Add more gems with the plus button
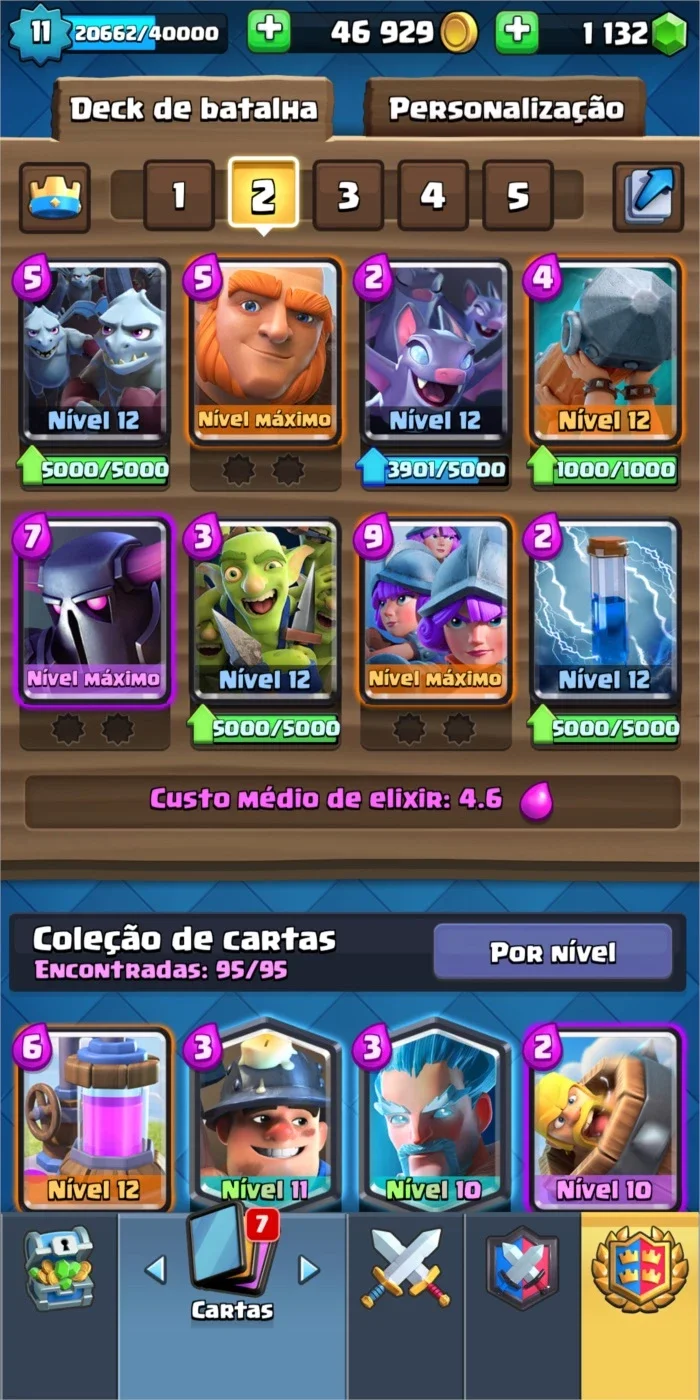The image size is (700, 1400). tap(516, 32)
